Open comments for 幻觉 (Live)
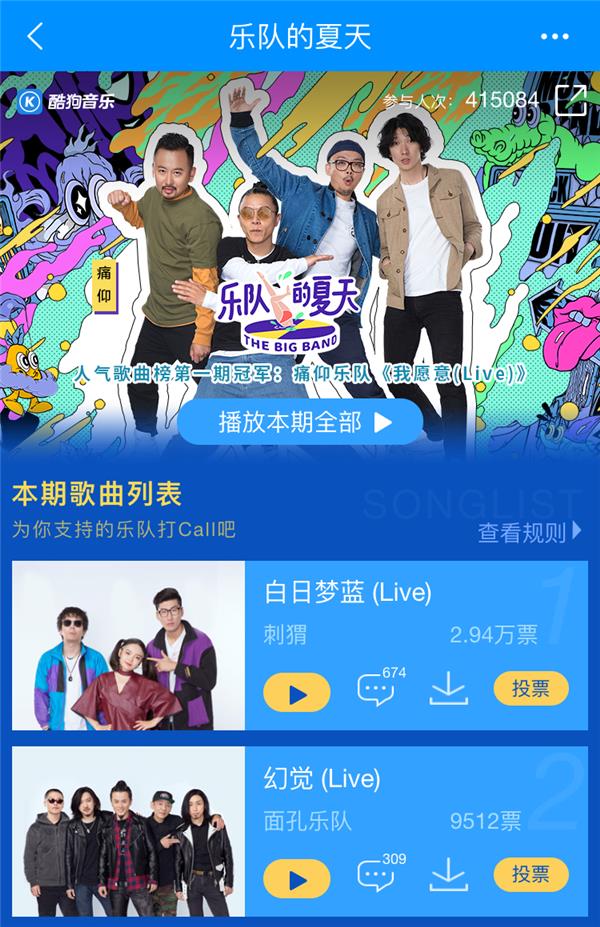The height and width of the screenshot is (927, 600). [376, 876]
